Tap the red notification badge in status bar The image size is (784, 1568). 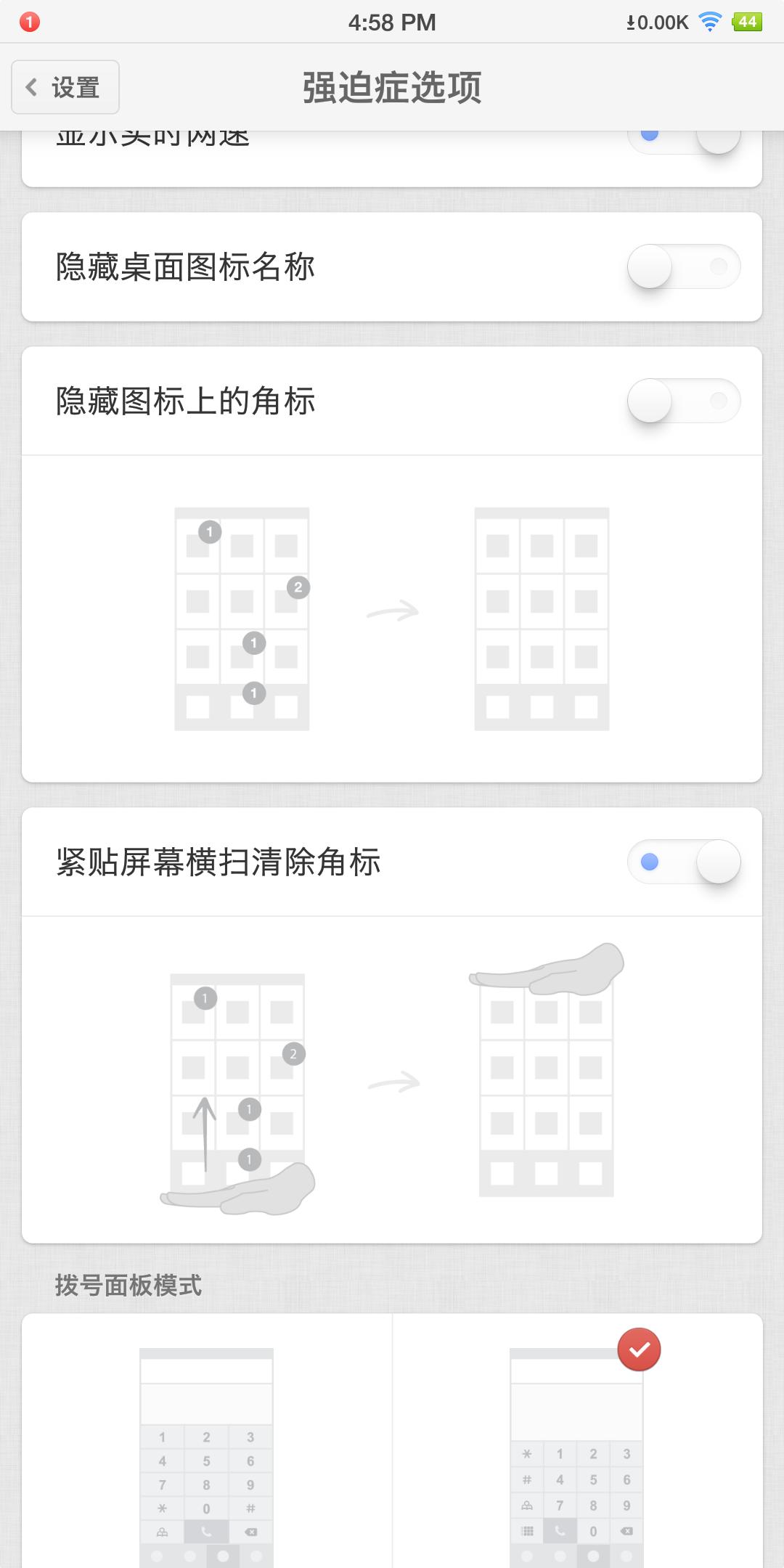pos(28,20)
